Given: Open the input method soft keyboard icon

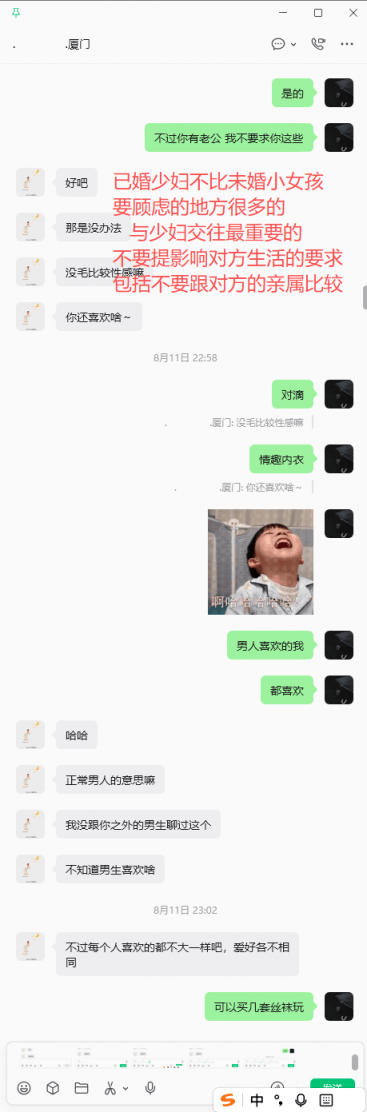Looking at the screenshot, I should coord(326,1101).
